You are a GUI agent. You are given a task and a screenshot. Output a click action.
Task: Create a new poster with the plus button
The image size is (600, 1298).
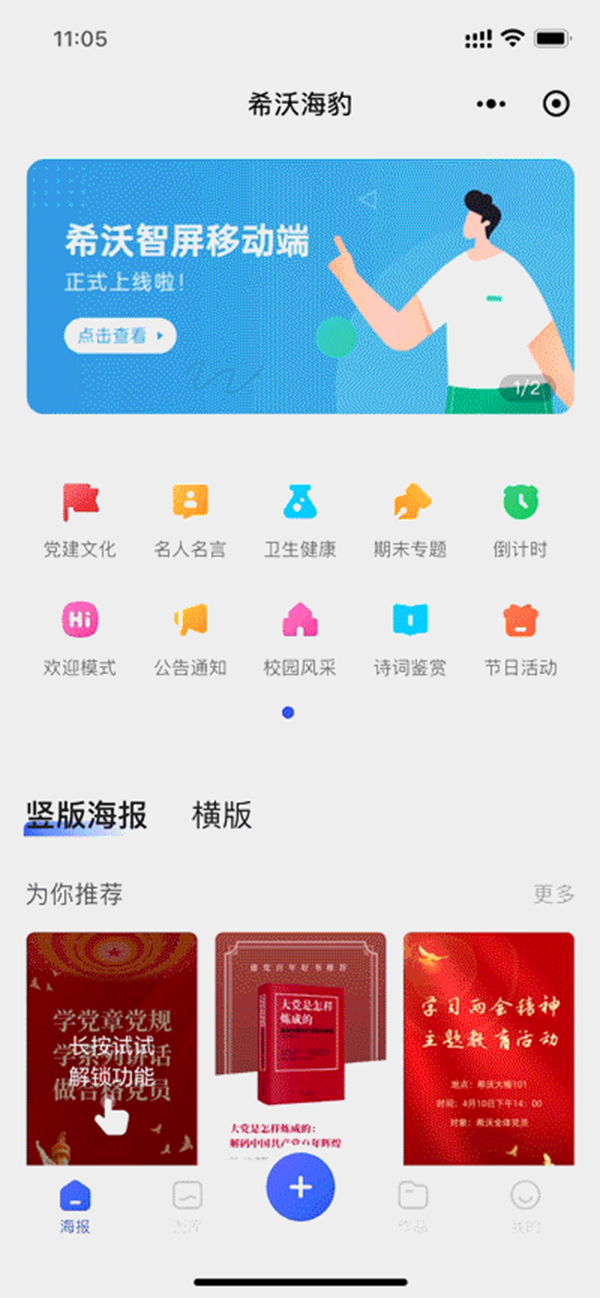[x=300, y=1187]
